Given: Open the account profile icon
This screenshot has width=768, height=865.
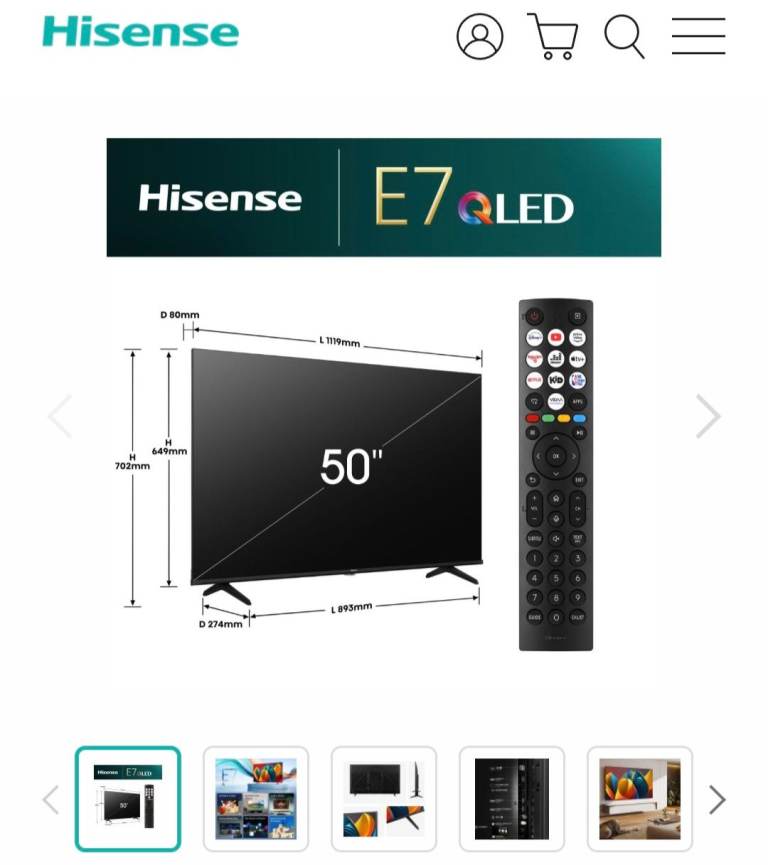Looking at the screenshot, I should coord(480,36).
